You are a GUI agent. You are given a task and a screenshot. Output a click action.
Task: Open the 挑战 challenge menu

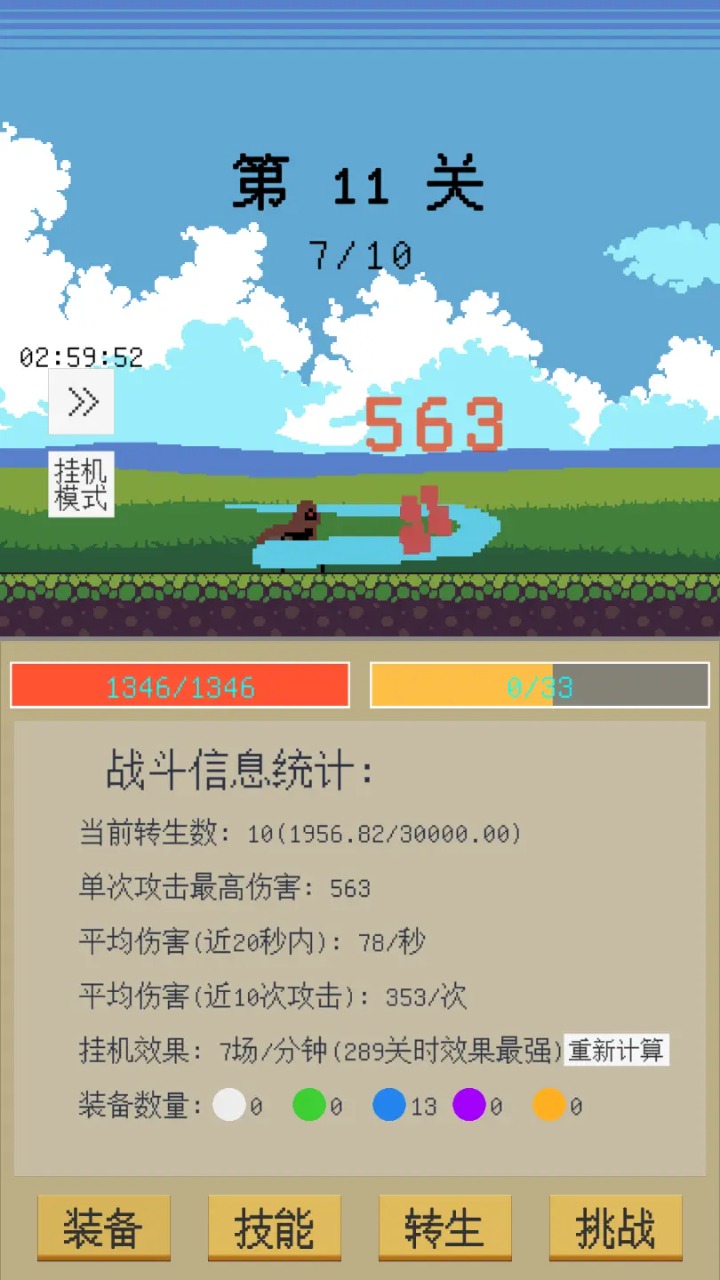(x=616, y=1228)
